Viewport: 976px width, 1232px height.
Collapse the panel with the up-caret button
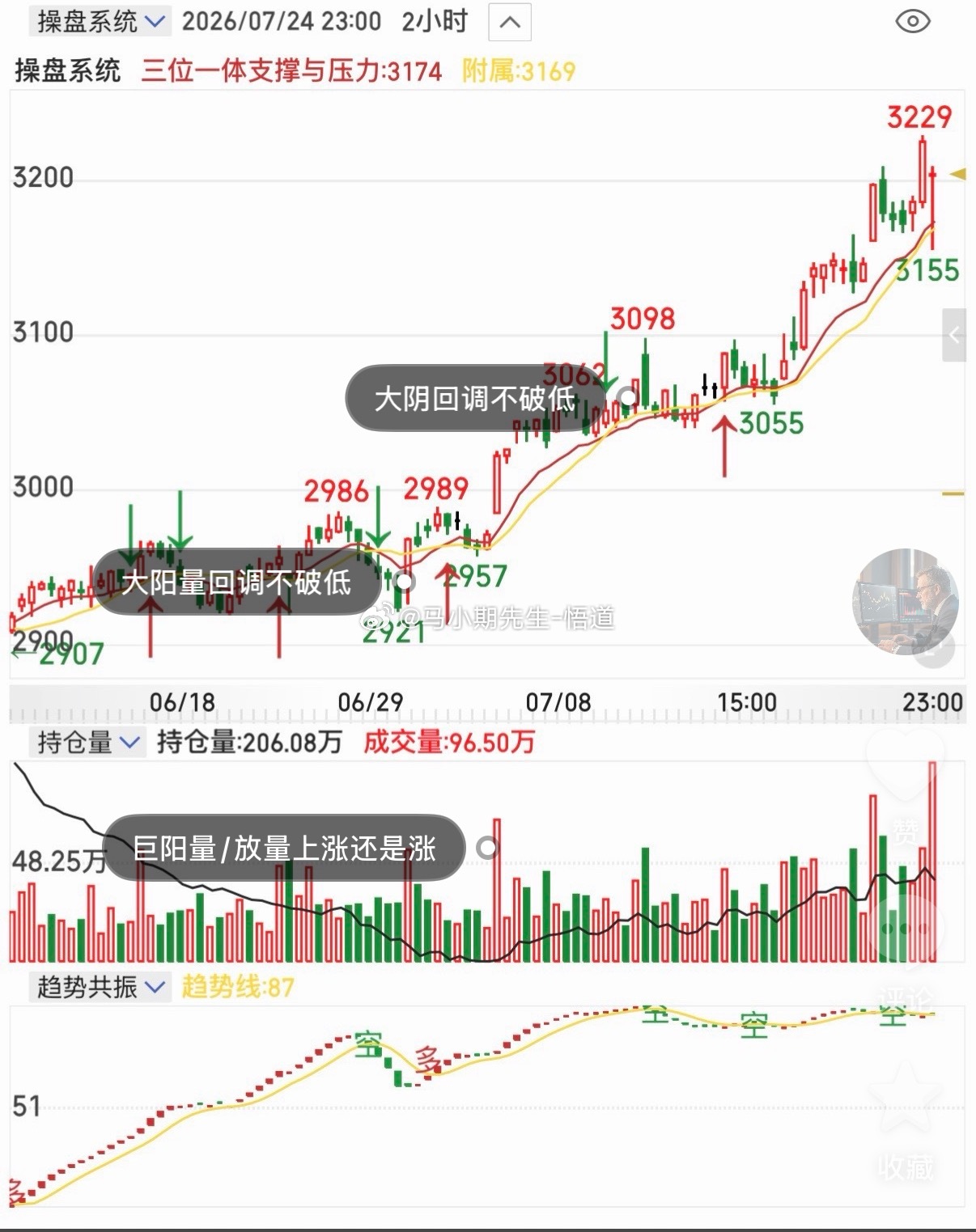pyautogui.click(x=510, y=22)
